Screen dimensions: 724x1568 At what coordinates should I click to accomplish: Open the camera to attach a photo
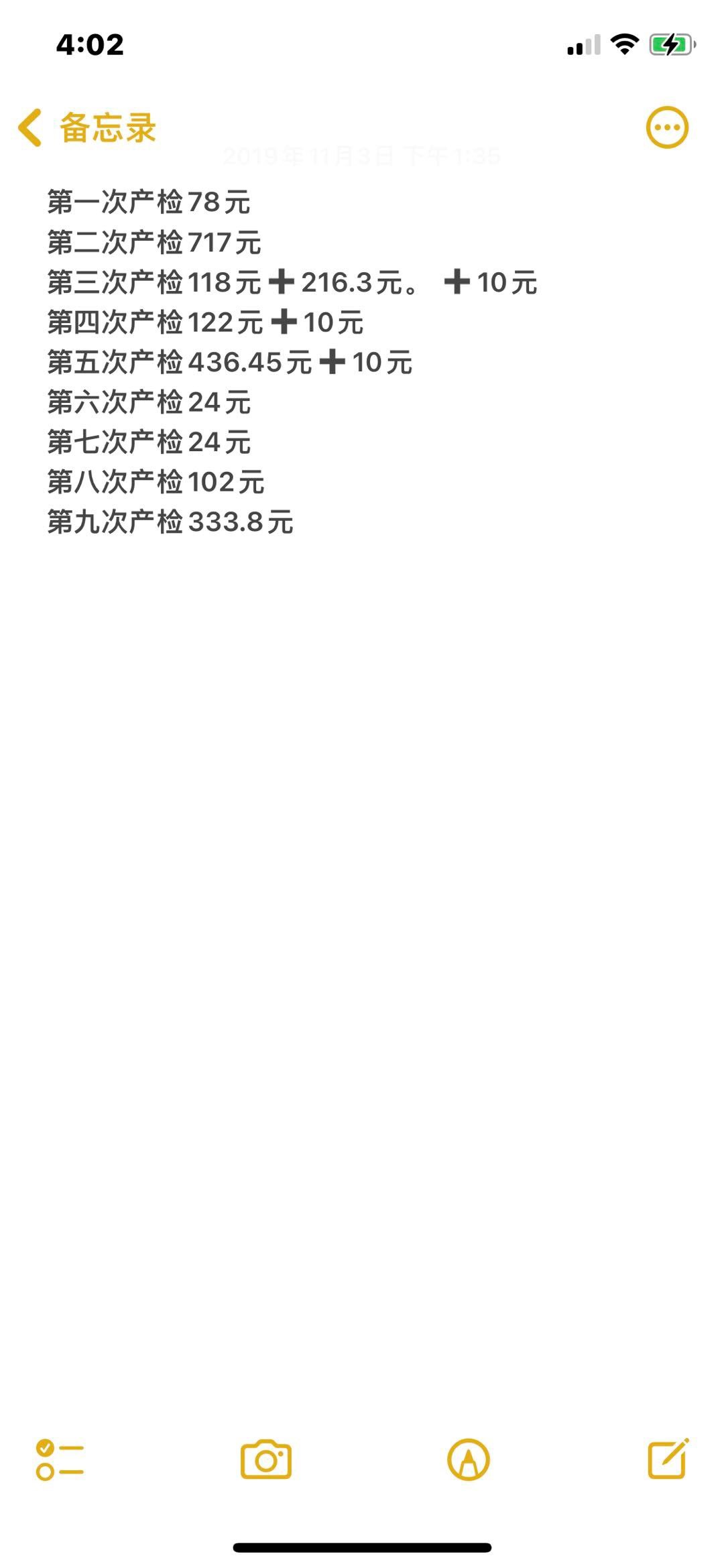pos(266,1459)
